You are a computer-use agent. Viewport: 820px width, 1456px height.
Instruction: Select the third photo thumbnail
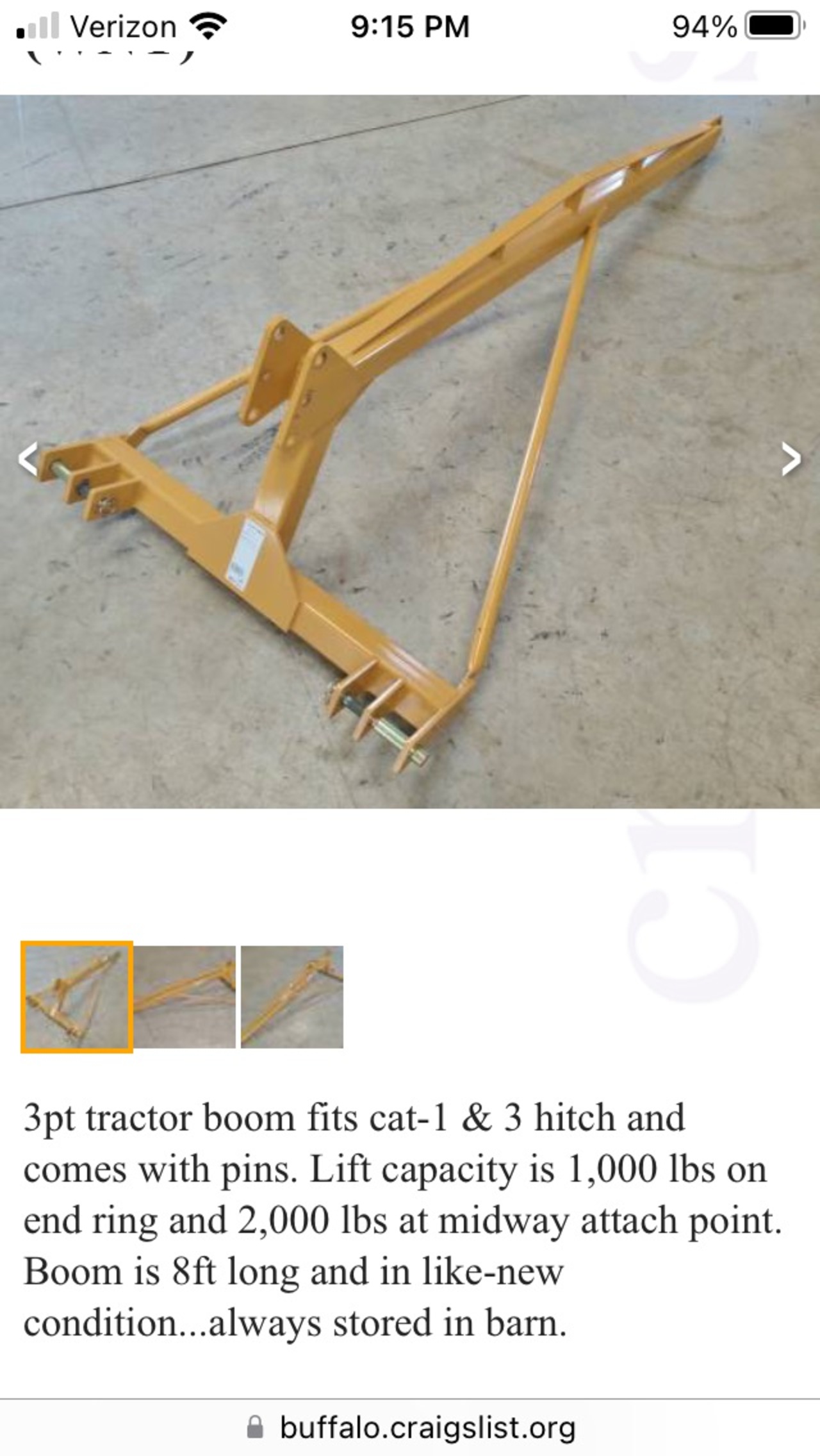(292, 997)
